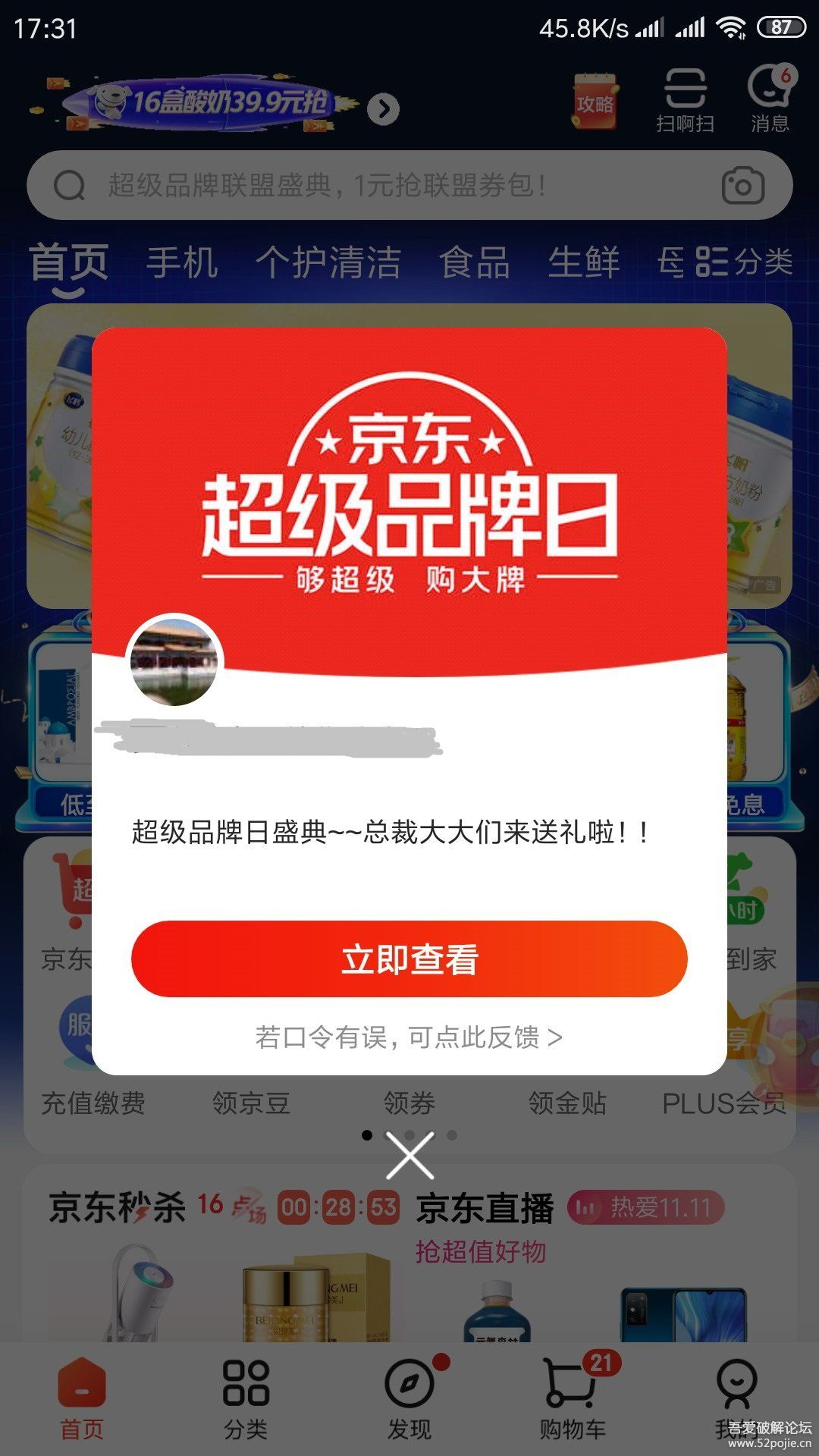The width and height of the screenshot is (819, 1456).
Task: Dismiss the popup with the X
Action: coord(409,1155)
